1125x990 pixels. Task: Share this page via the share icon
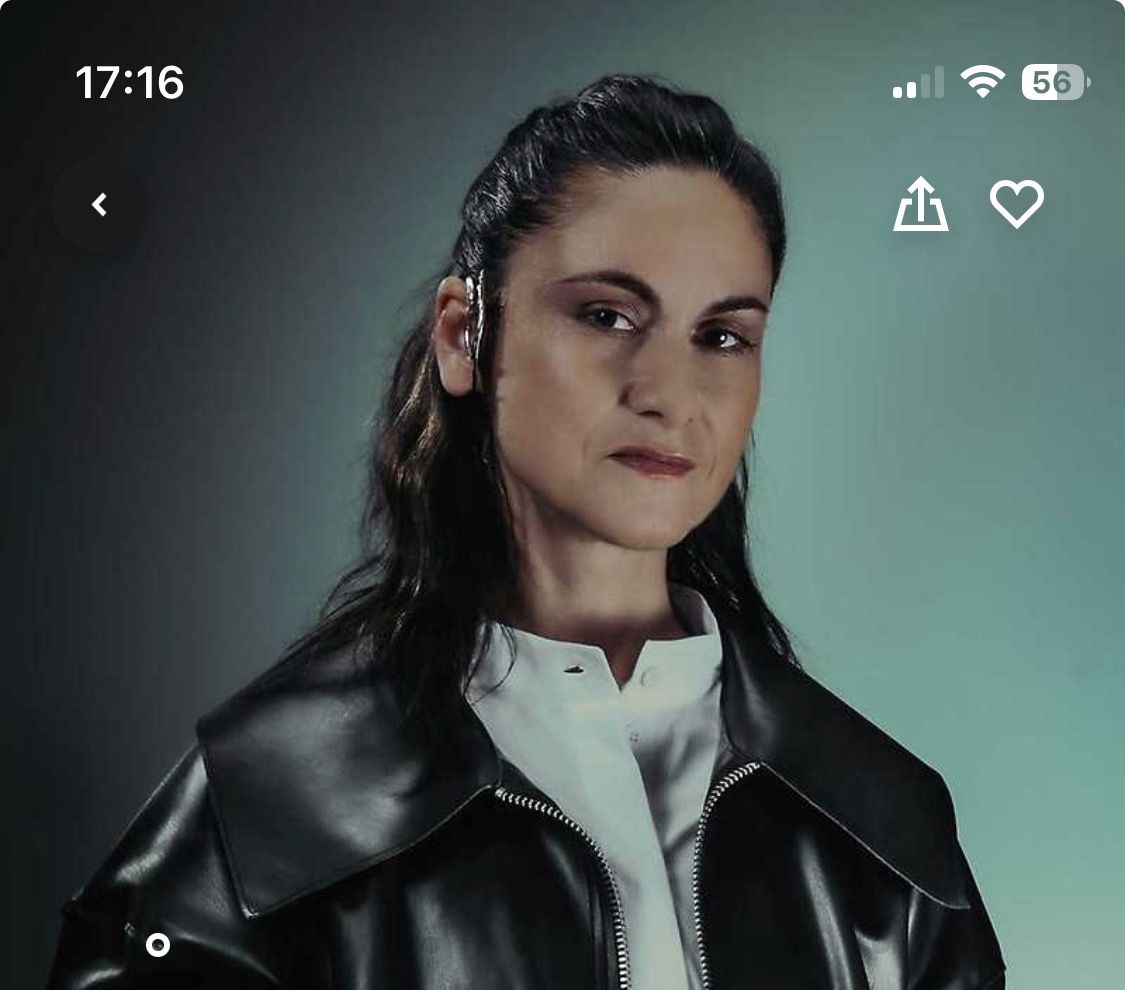tap(920, 207)
